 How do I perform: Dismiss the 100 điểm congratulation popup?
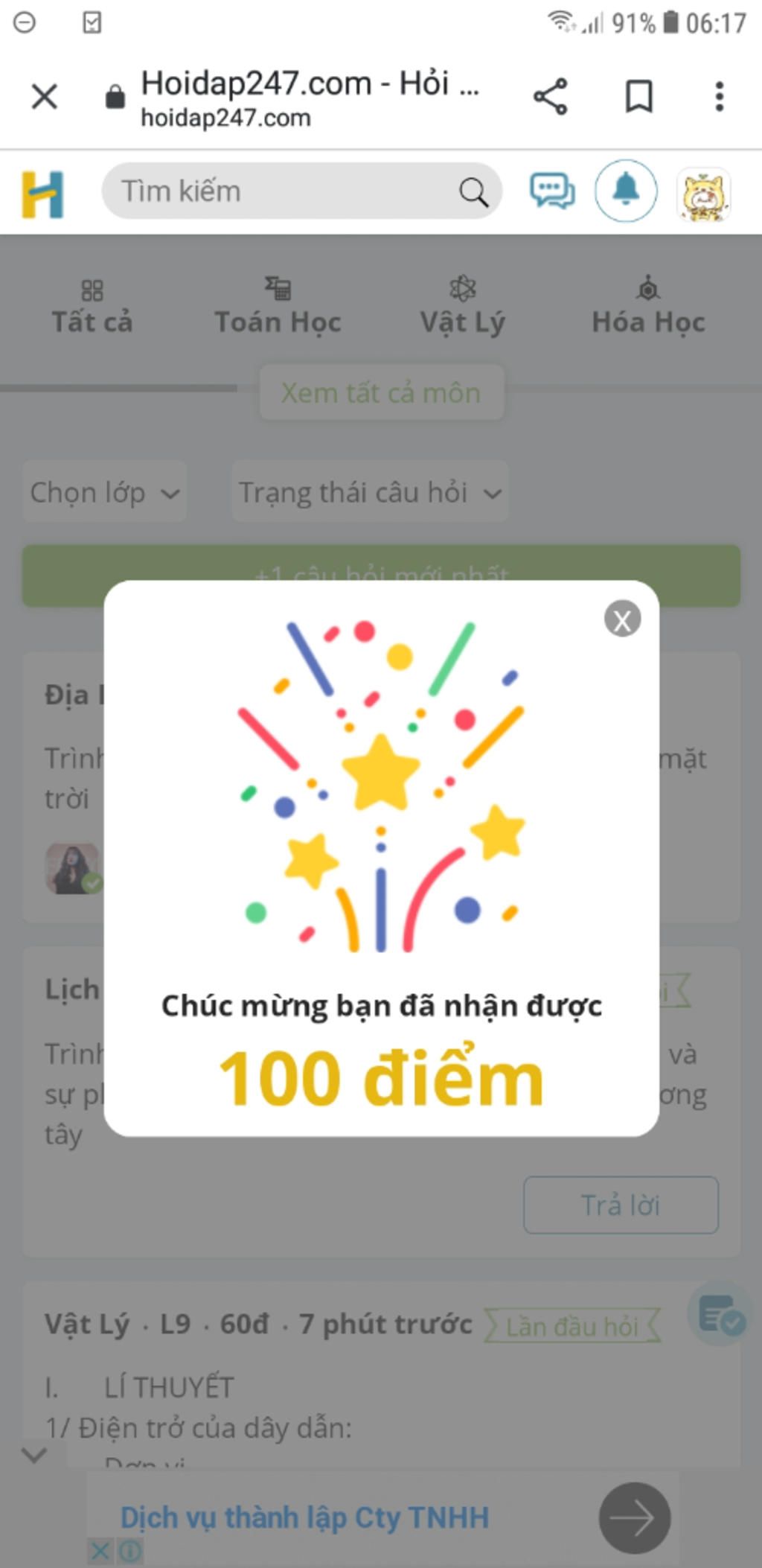pos(622,619)
